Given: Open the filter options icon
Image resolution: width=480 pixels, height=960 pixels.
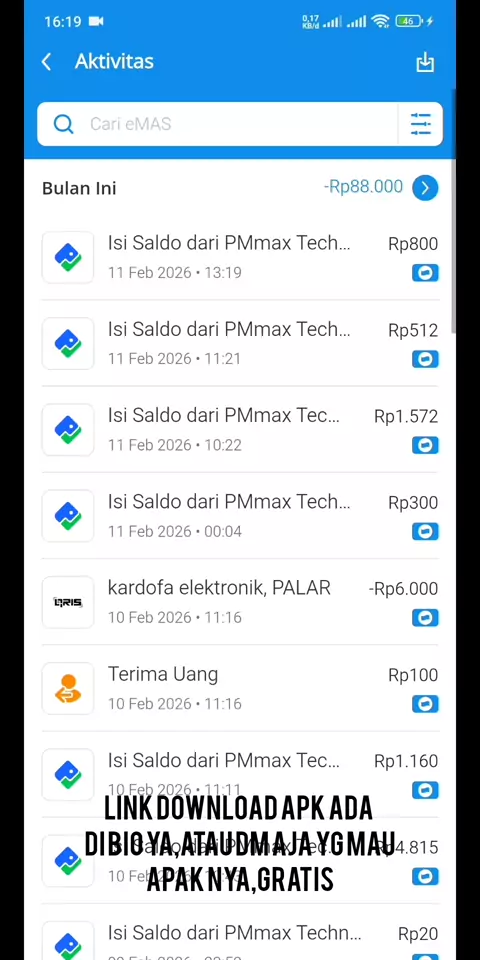Looking at the screenshot, I should [421, 124].
